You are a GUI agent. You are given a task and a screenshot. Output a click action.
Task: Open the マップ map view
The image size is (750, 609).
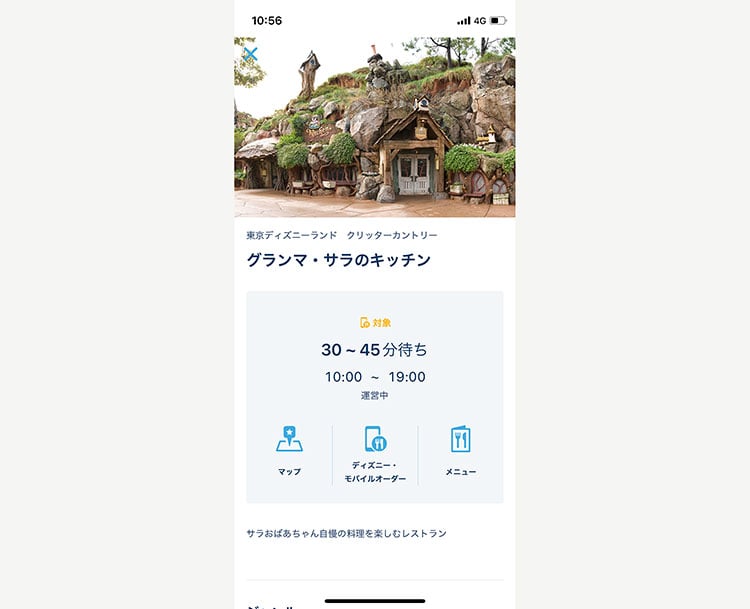289,450
